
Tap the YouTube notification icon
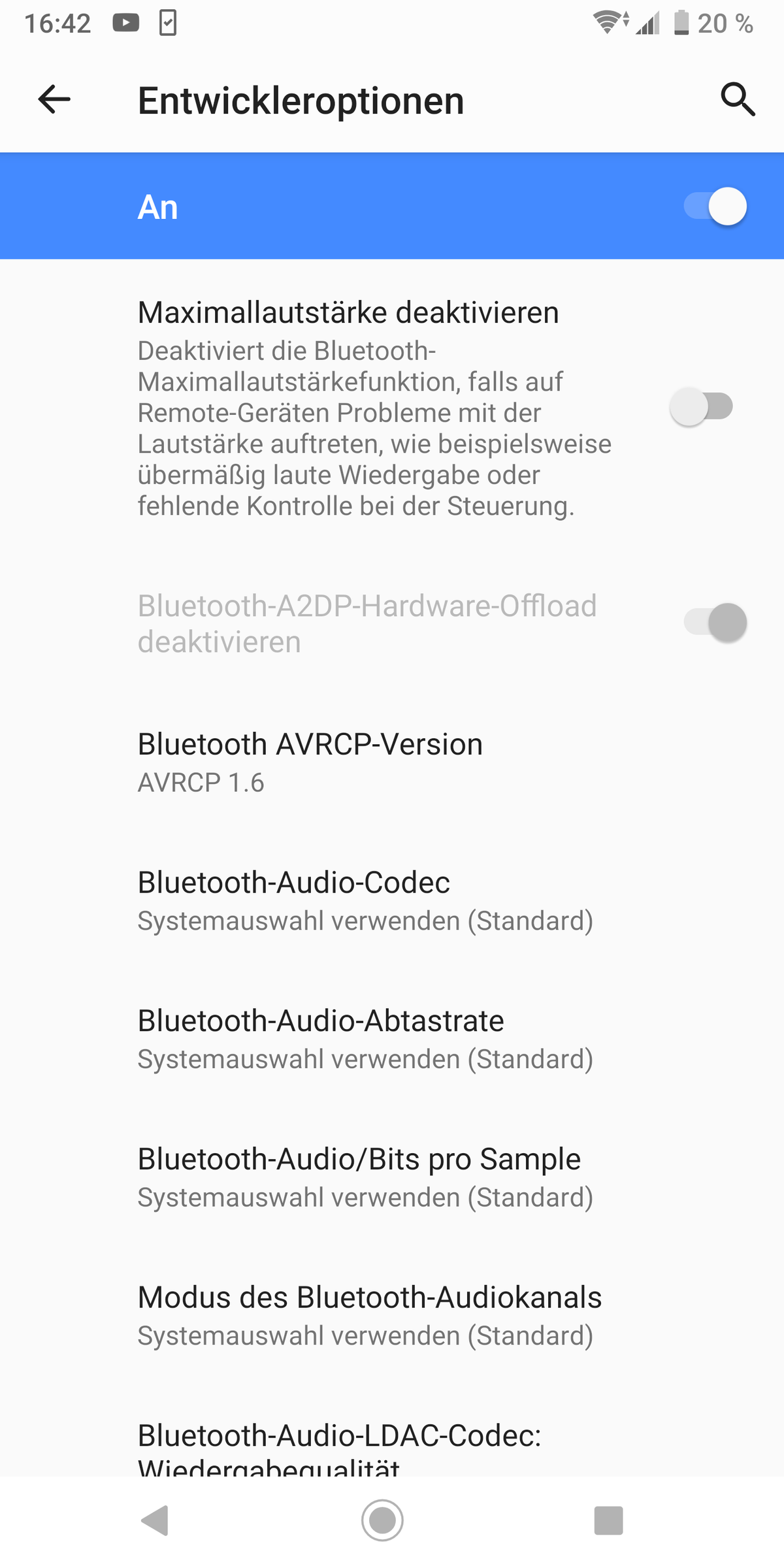tap(126, 23)
